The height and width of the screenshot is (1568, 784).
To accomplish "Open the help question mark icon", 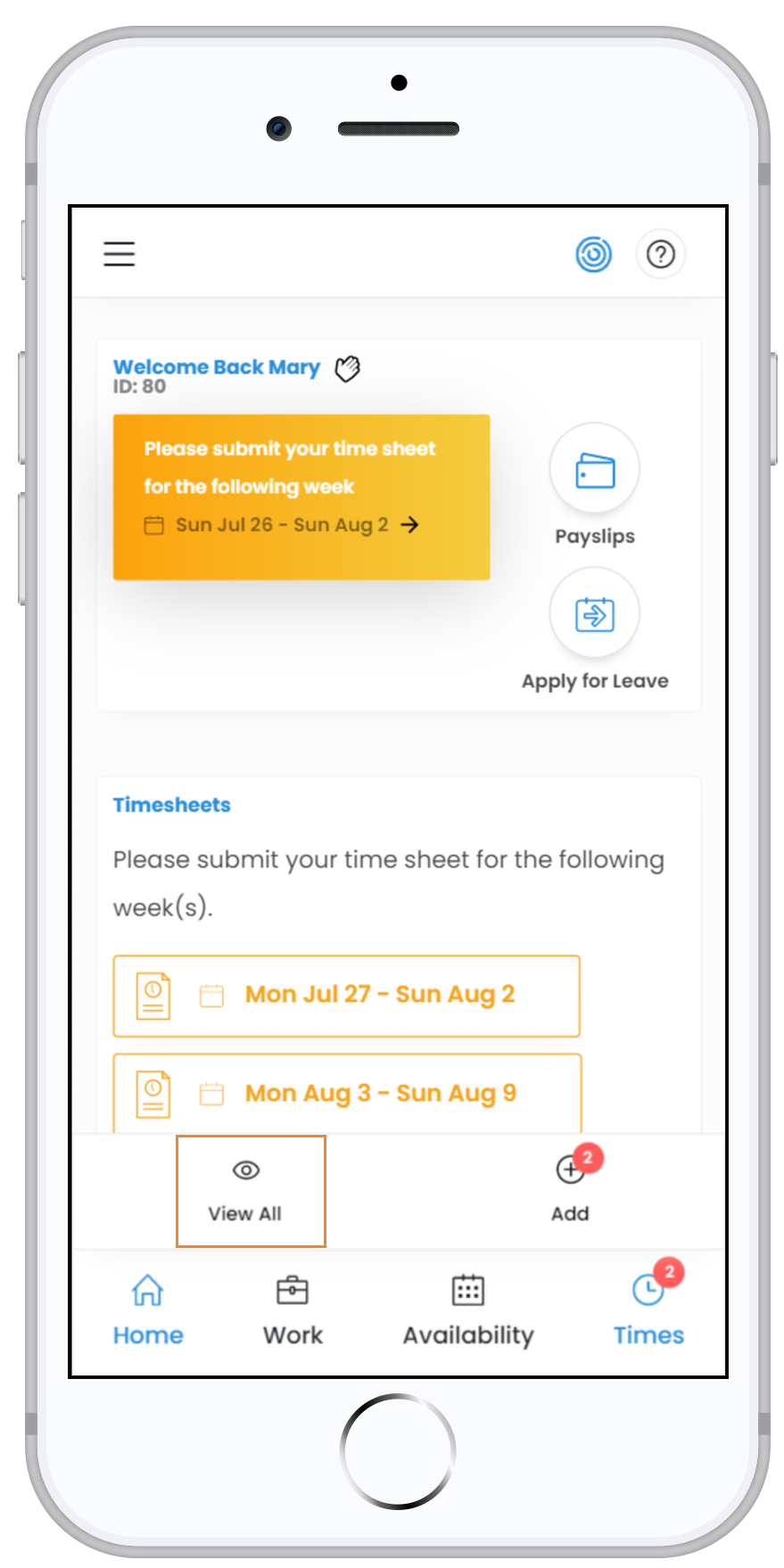I will click(660, 254).
